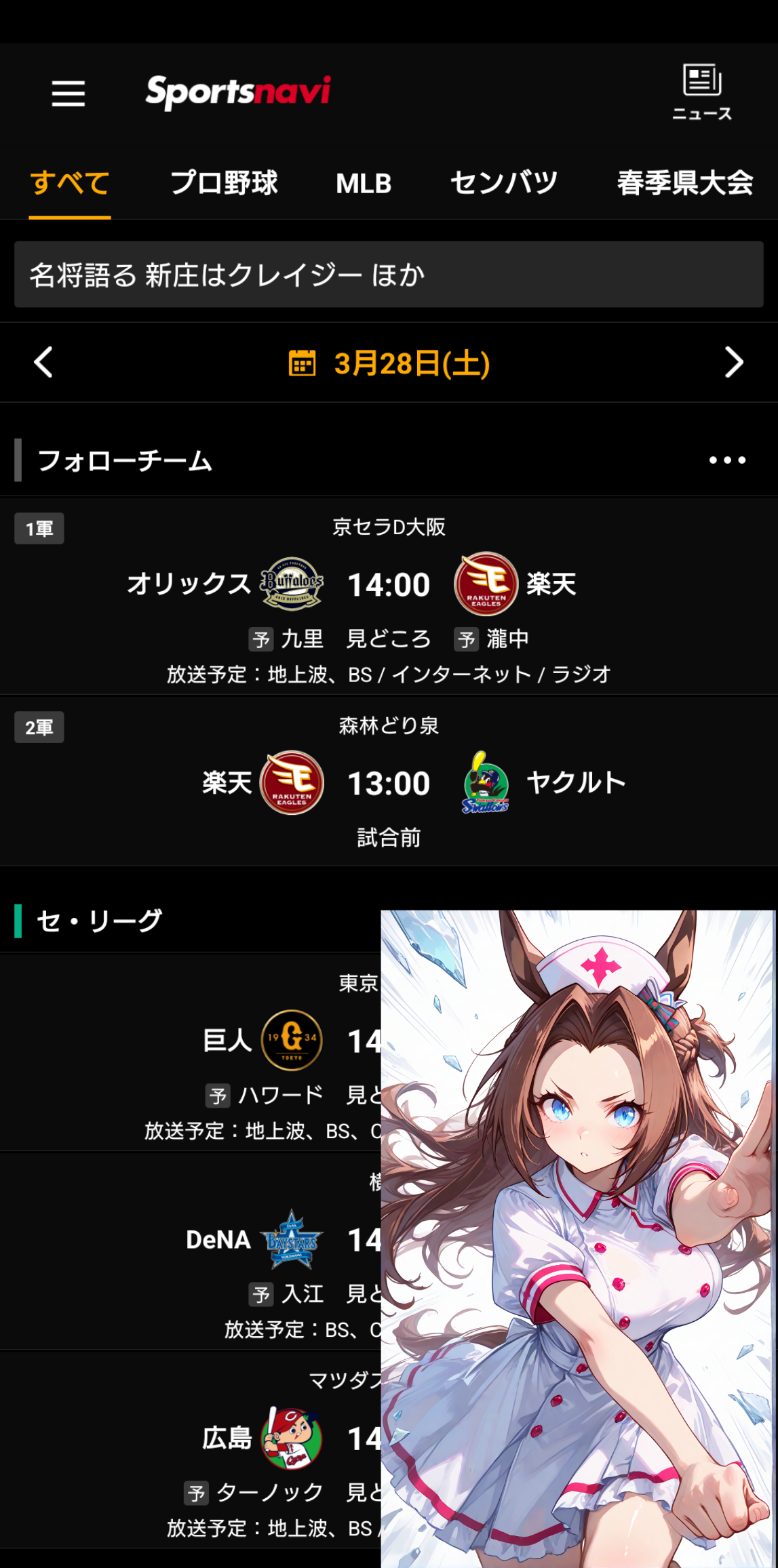778x1568 pixels.
Task: Open the calendar for 3月28日(土)
Action: 389,363
